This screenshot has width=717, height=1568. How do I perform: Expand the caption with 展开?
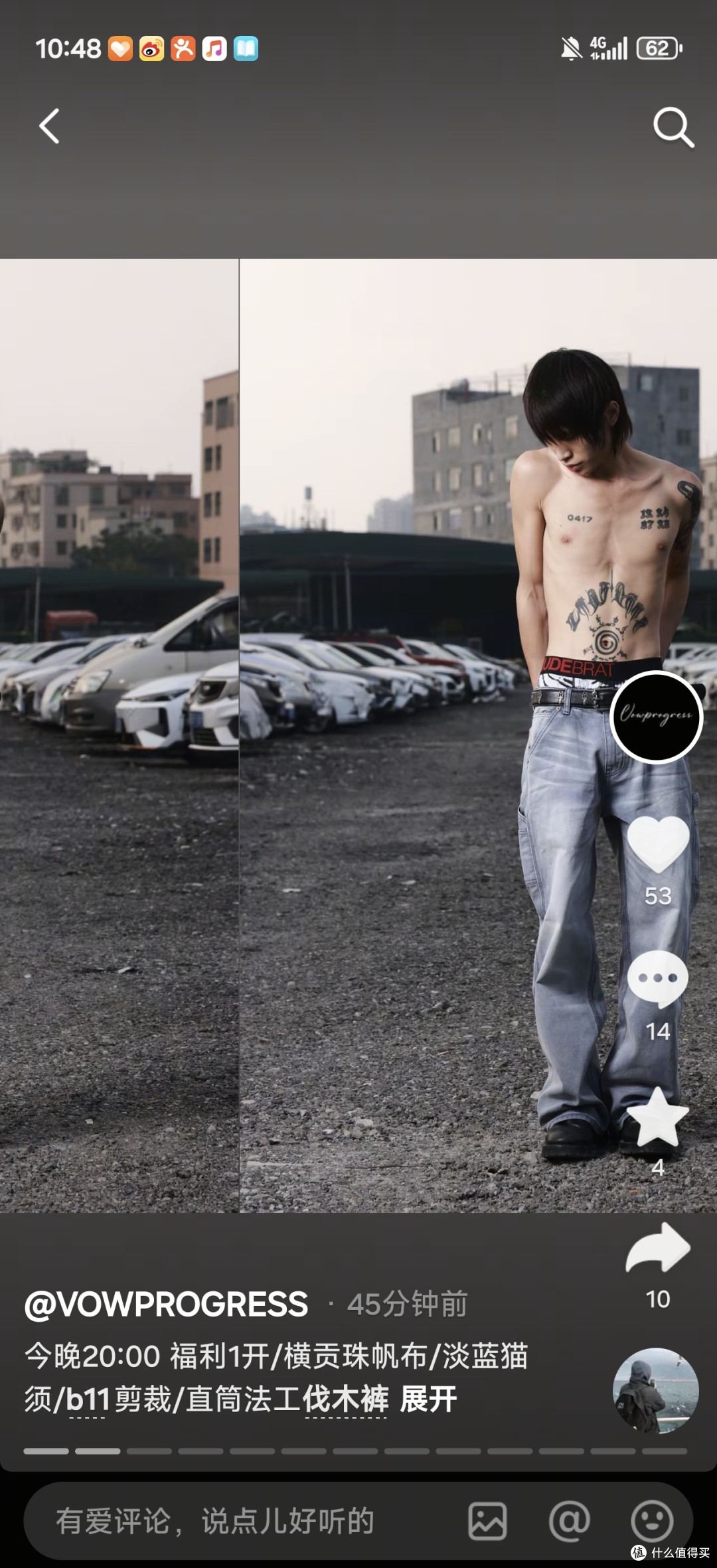click(x=429, y=1399)
